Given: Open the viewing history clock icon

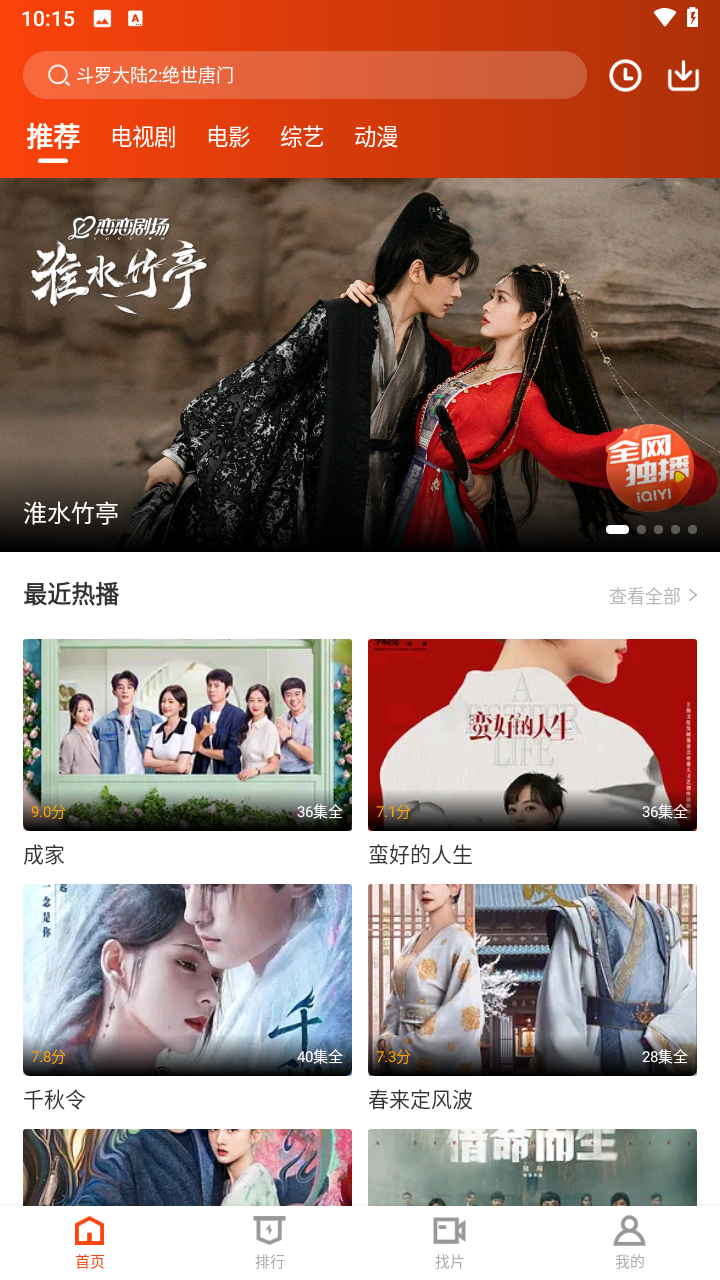Looking at the screenshot, I should click(625, 75).
